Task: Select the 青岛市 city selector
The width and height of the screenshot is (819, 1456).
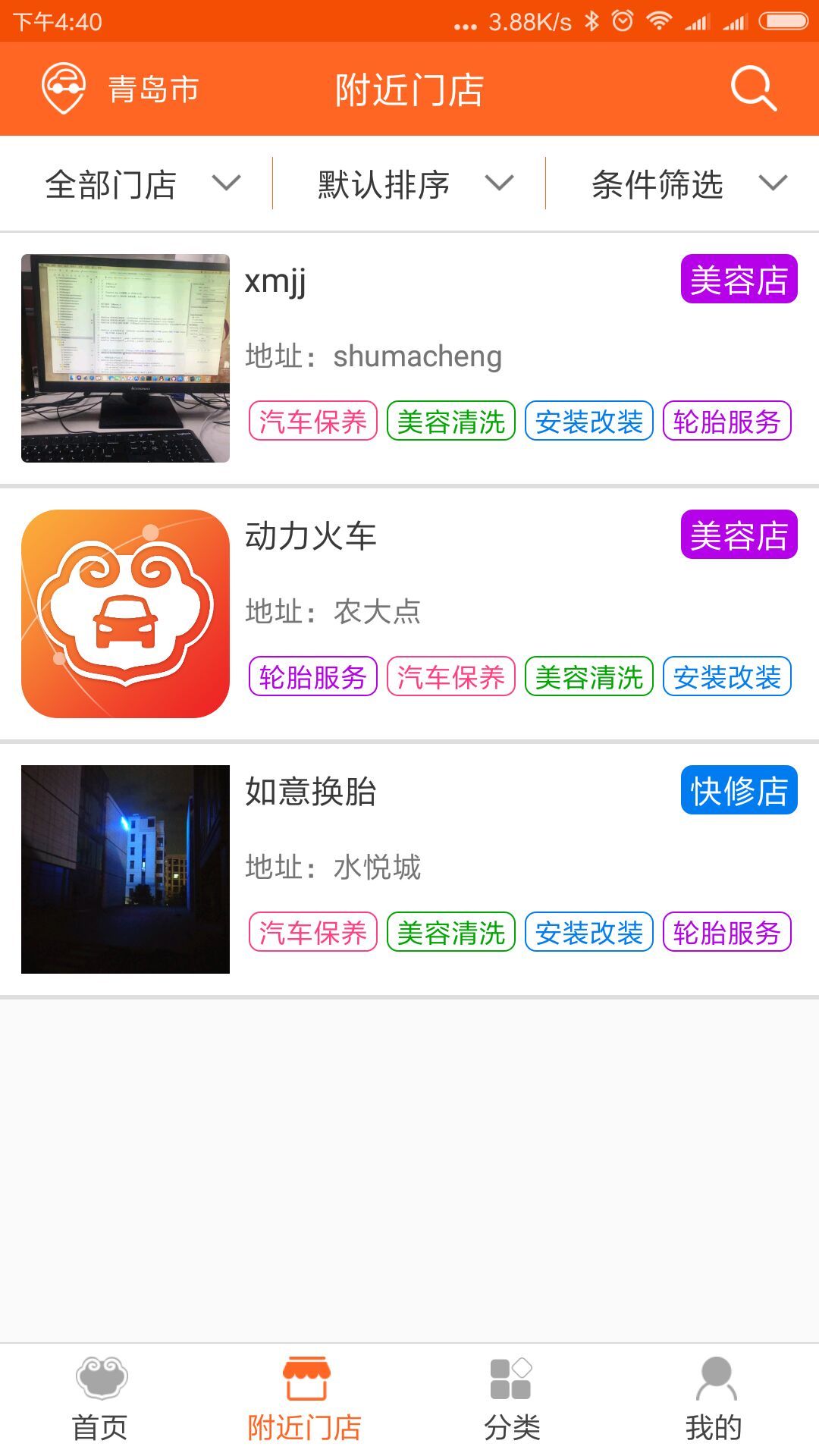Action: [x=149, y=89]
